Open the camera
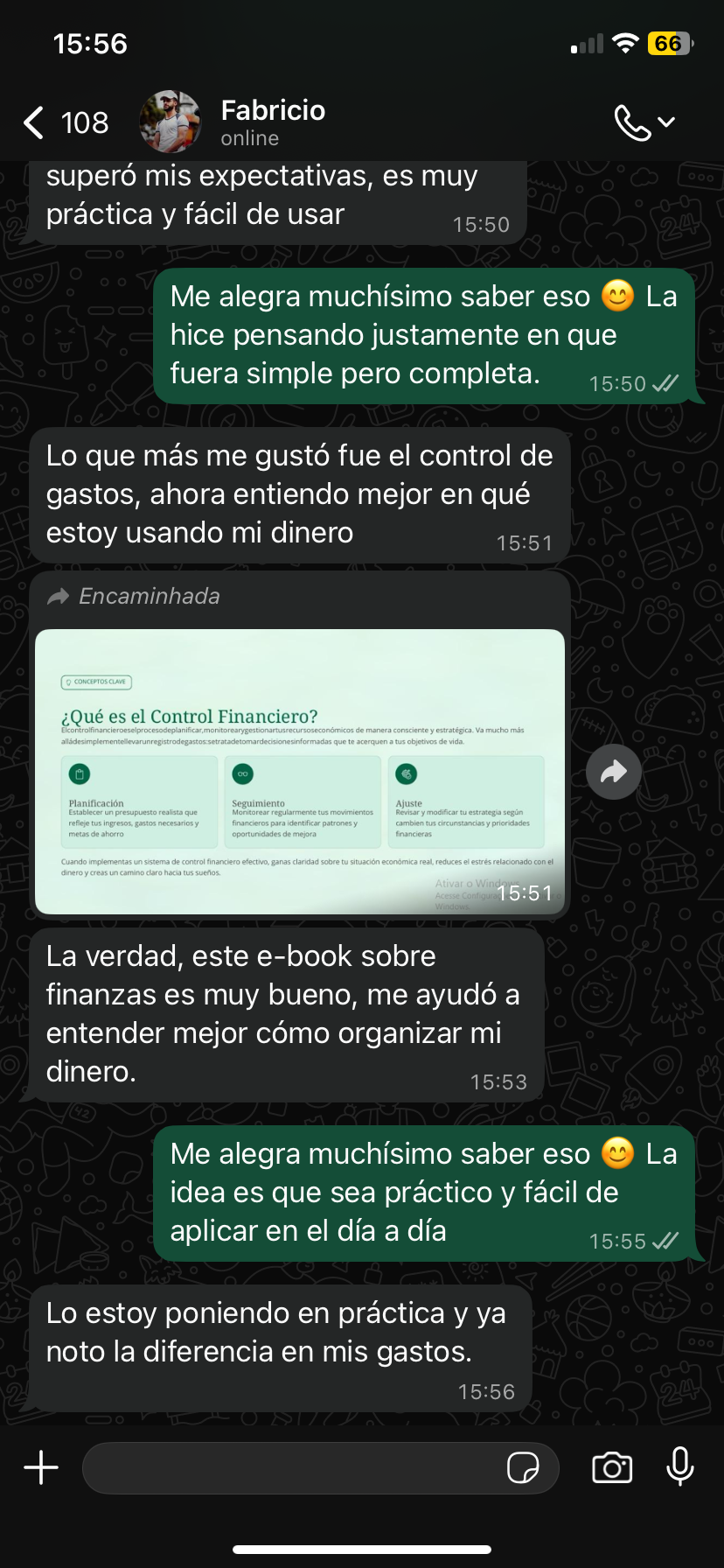The height and width of the screenshot is (1568, 724). coord(612,1467)
